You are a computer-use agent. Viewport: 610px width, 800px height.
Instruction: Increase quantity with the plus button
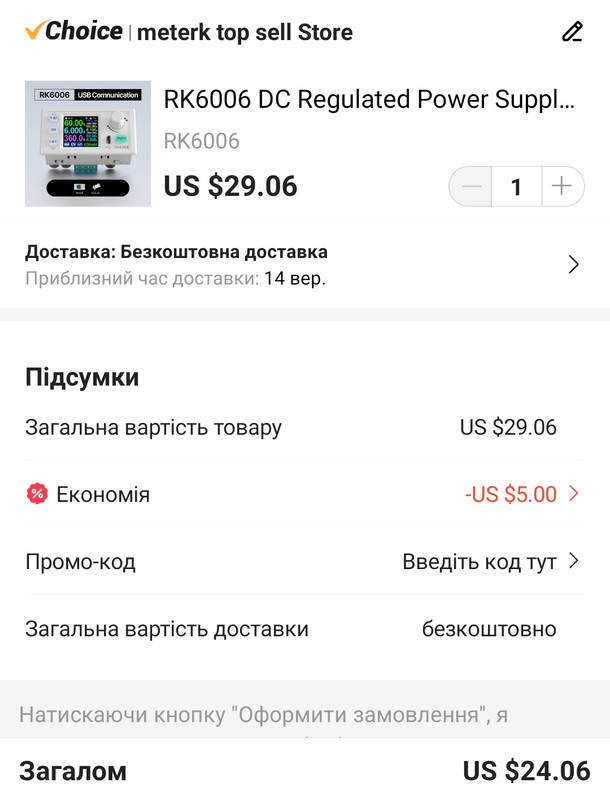(562, 186)
